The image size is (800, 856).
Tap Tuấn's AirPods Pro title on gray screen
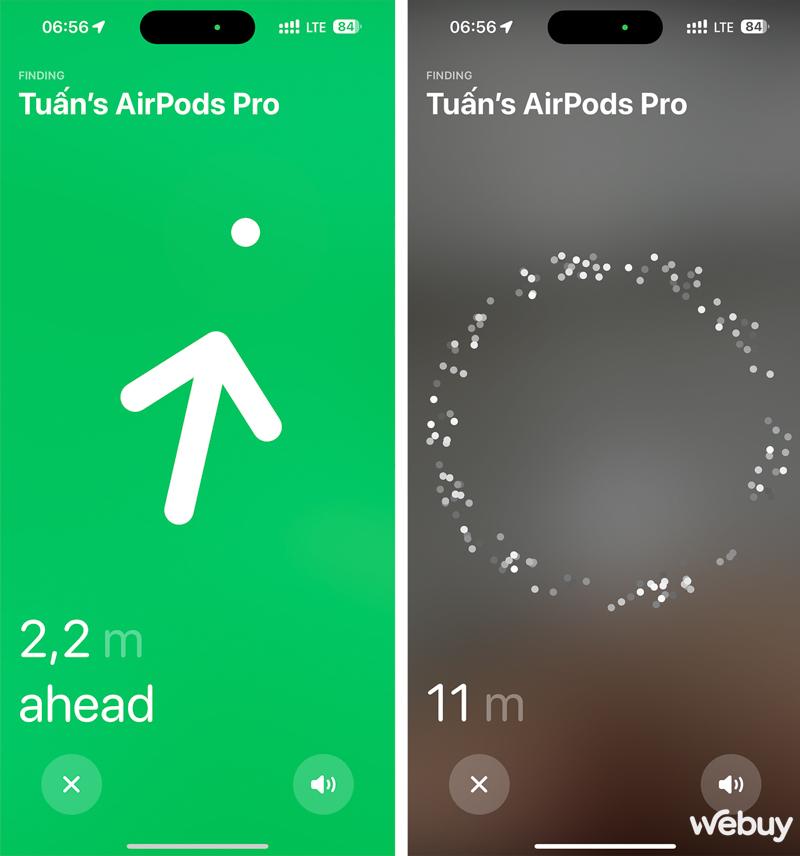(553, 103)
